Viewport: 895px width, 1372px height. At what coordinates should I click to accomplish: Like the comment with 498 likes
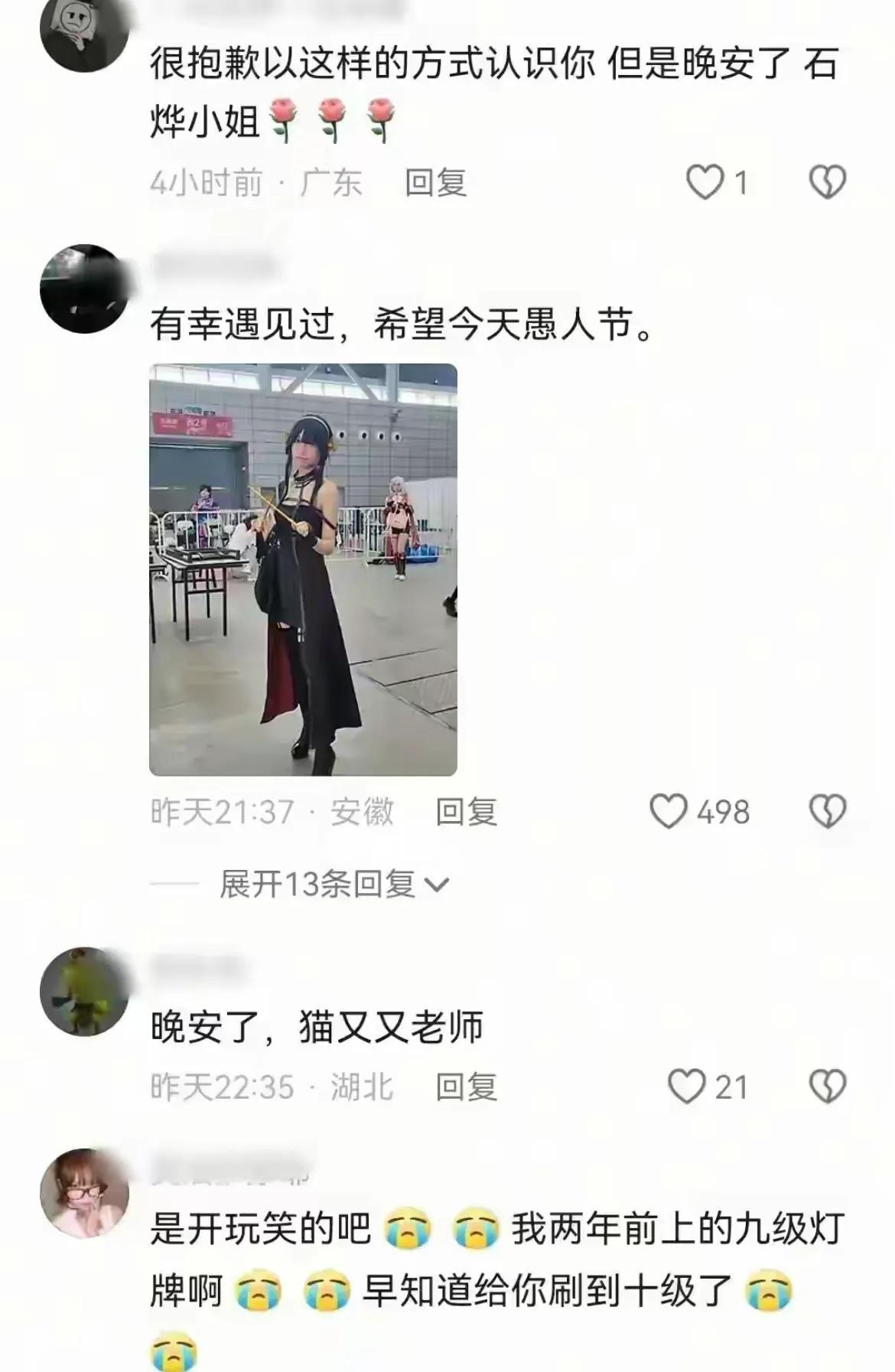(669, 812)
